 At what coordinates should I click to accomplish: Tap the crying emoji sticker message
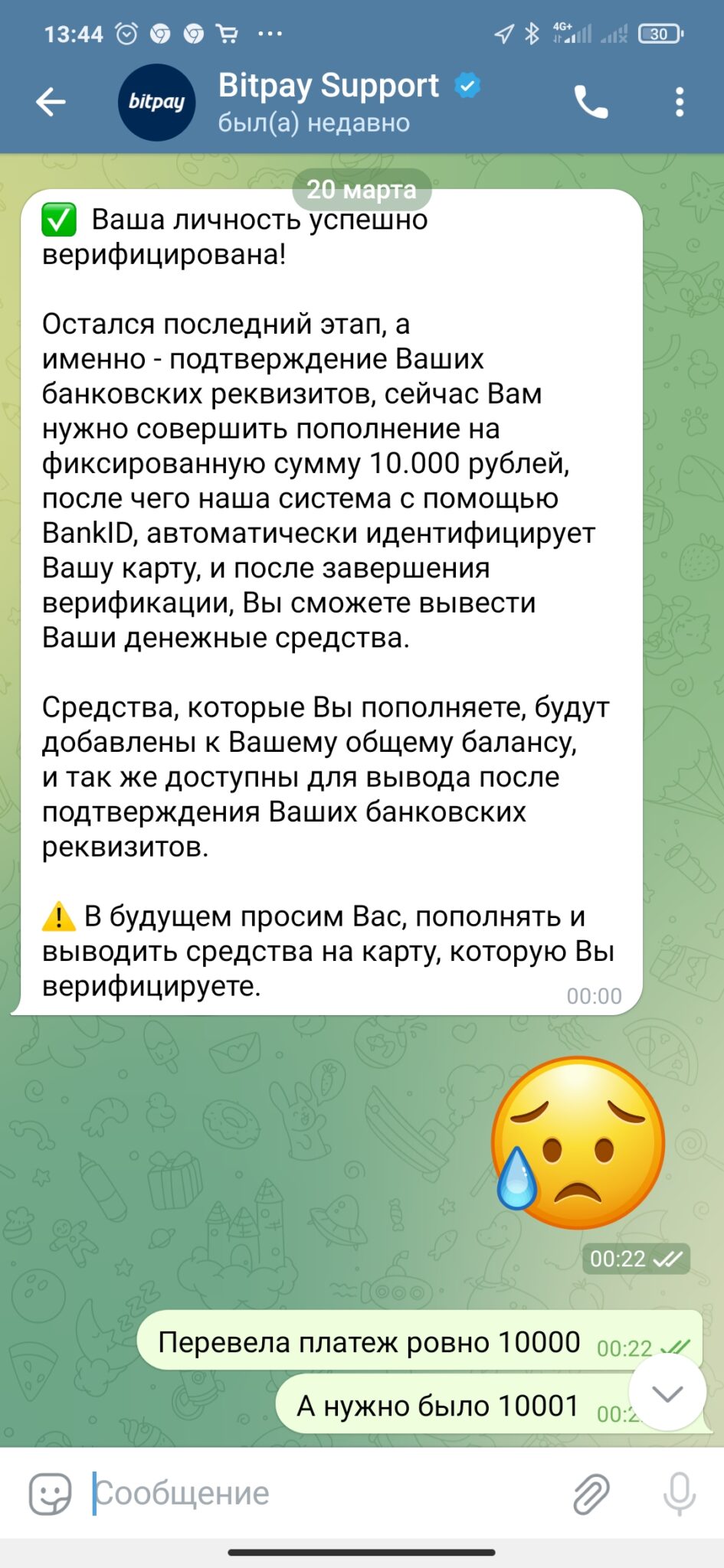click(578, 1143)
